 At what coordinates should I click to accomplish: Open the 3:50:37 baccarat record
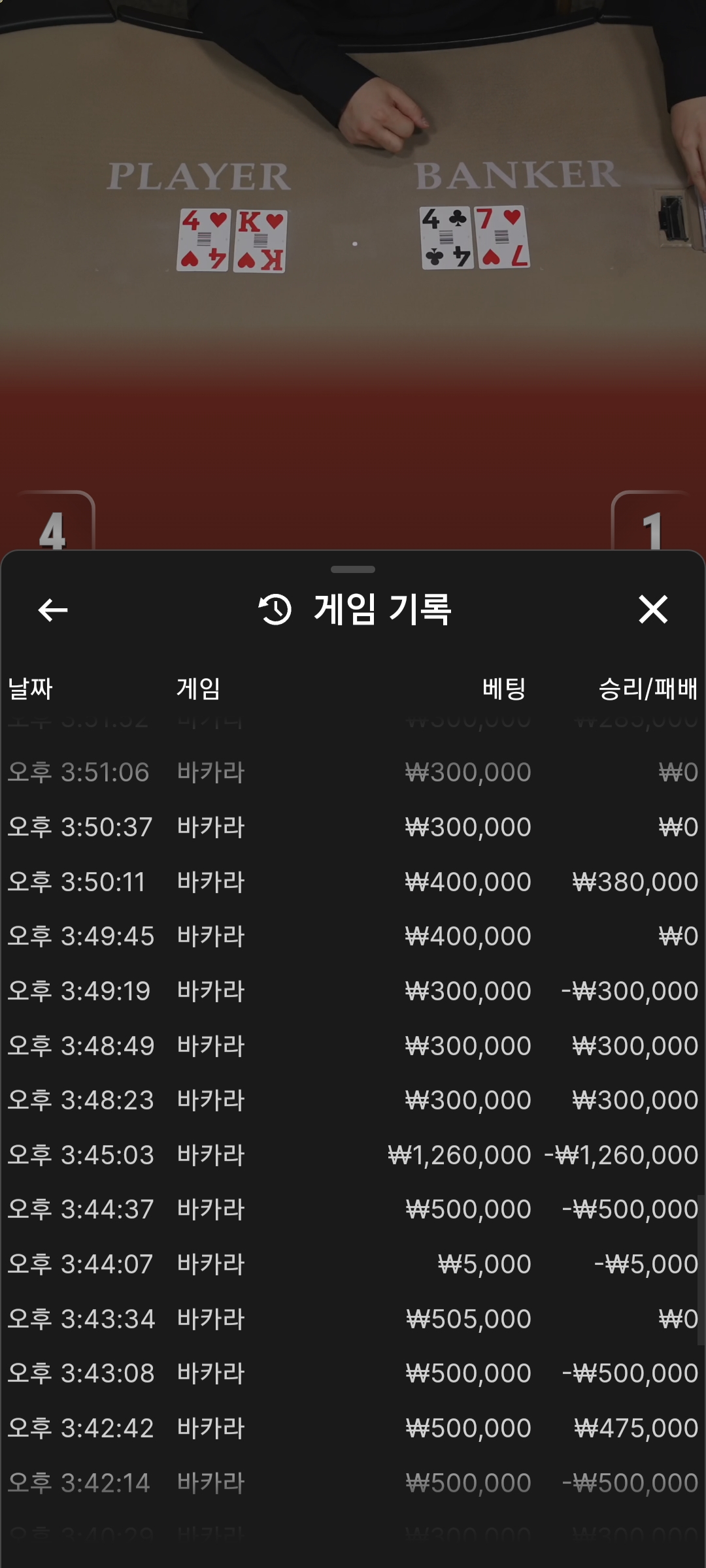point(353,827)
